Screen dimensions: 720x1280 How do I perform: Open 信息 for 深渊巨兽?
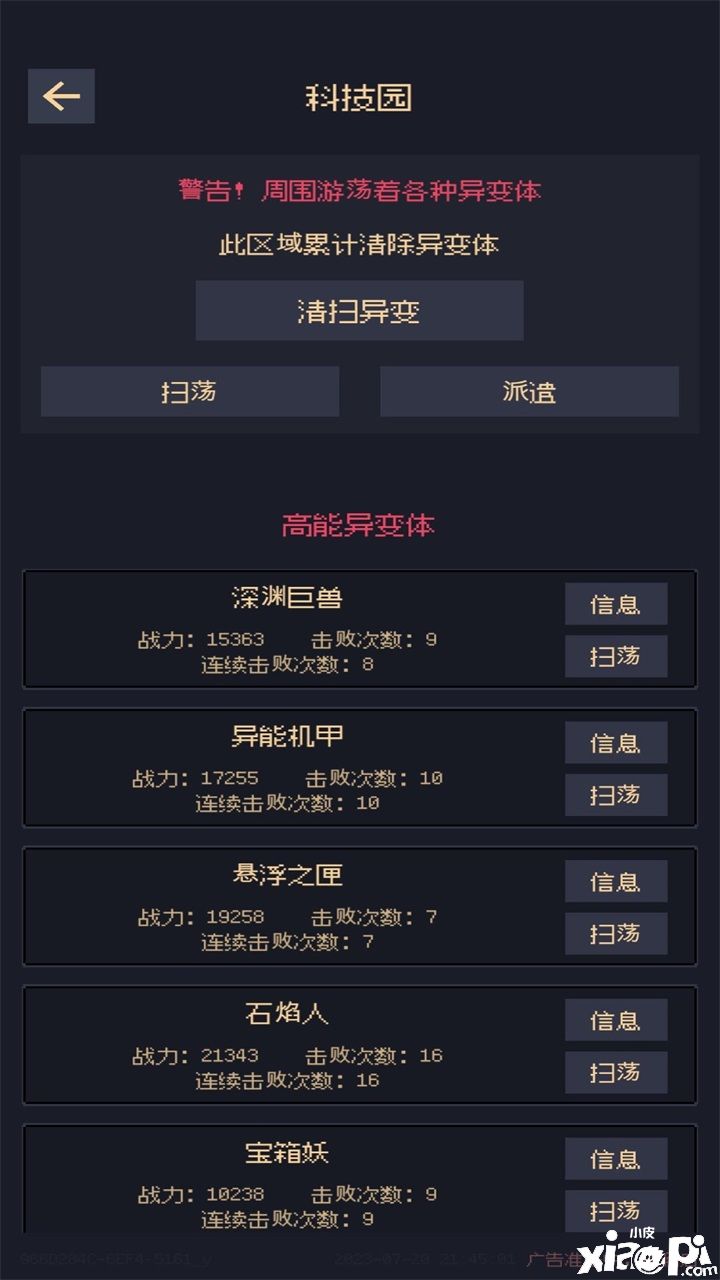click(615, 604)
